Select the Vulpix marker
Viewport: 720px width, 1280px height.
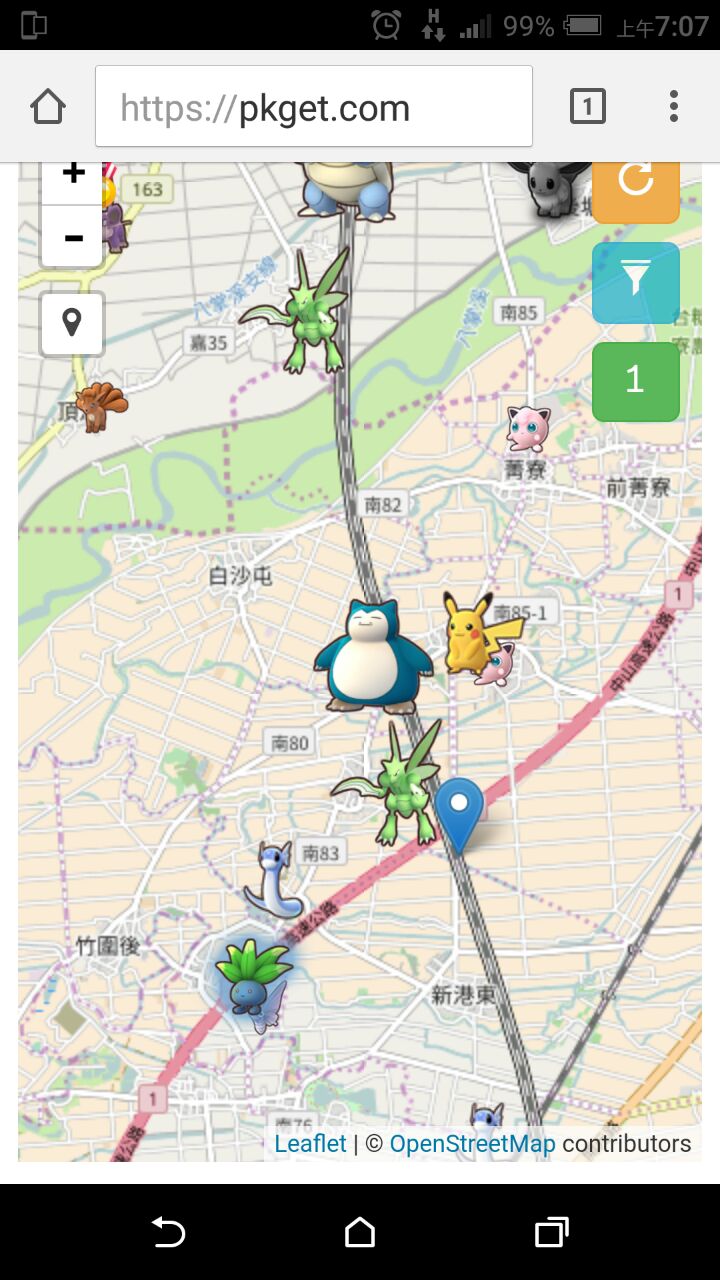[x=101, y=405]
